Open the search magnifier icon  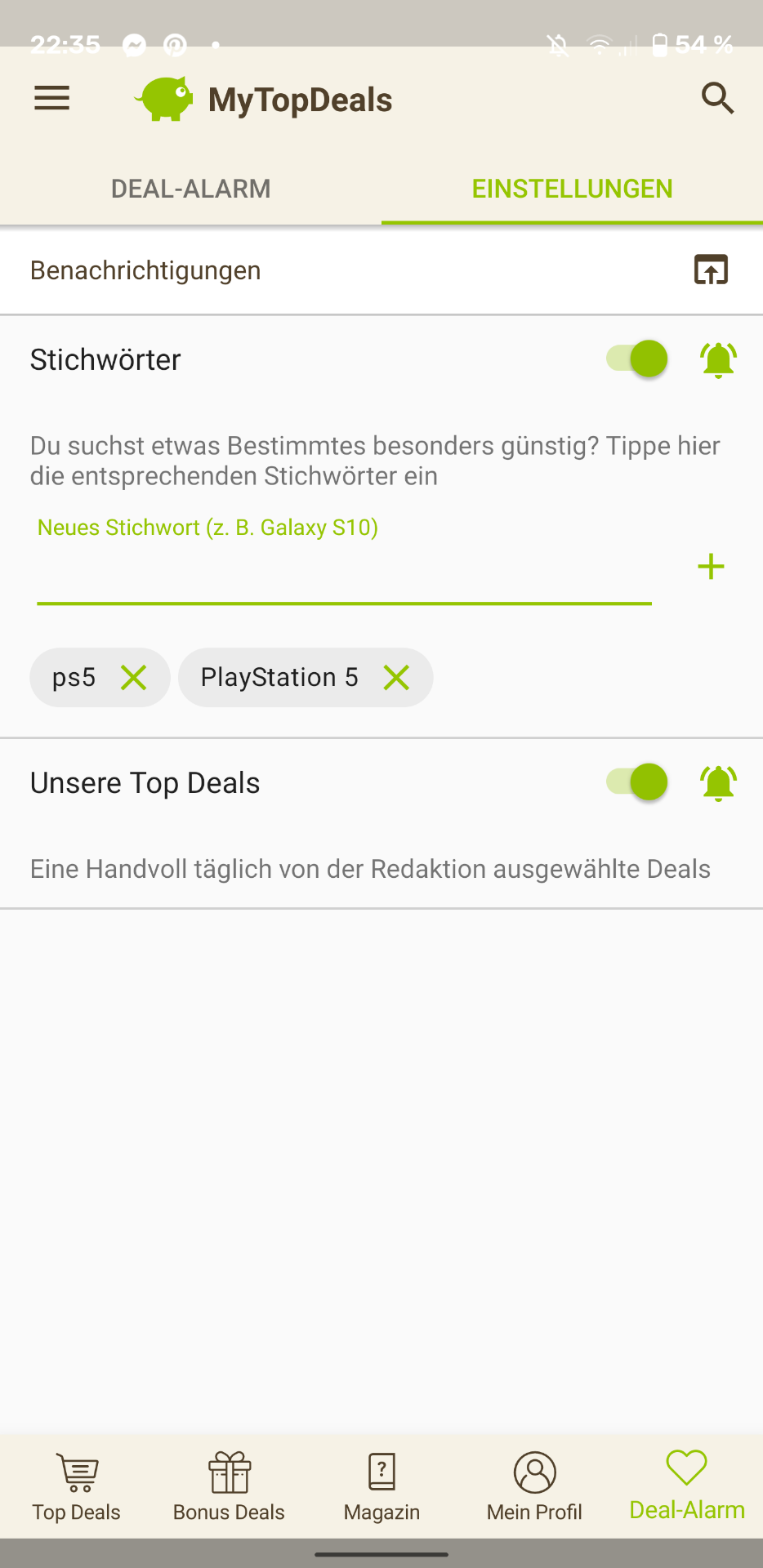717,99
